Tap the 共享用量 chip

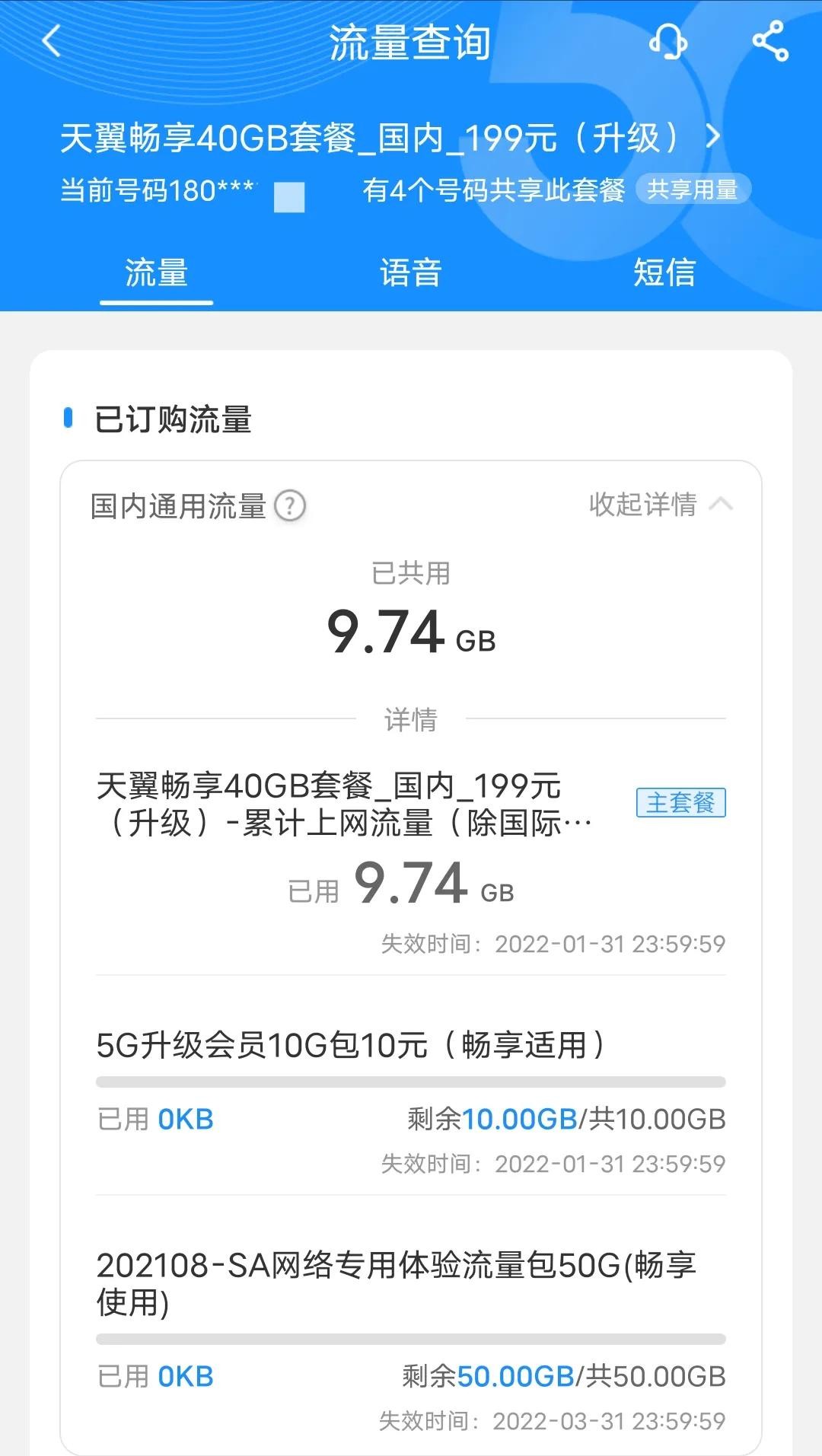(693, 190)
